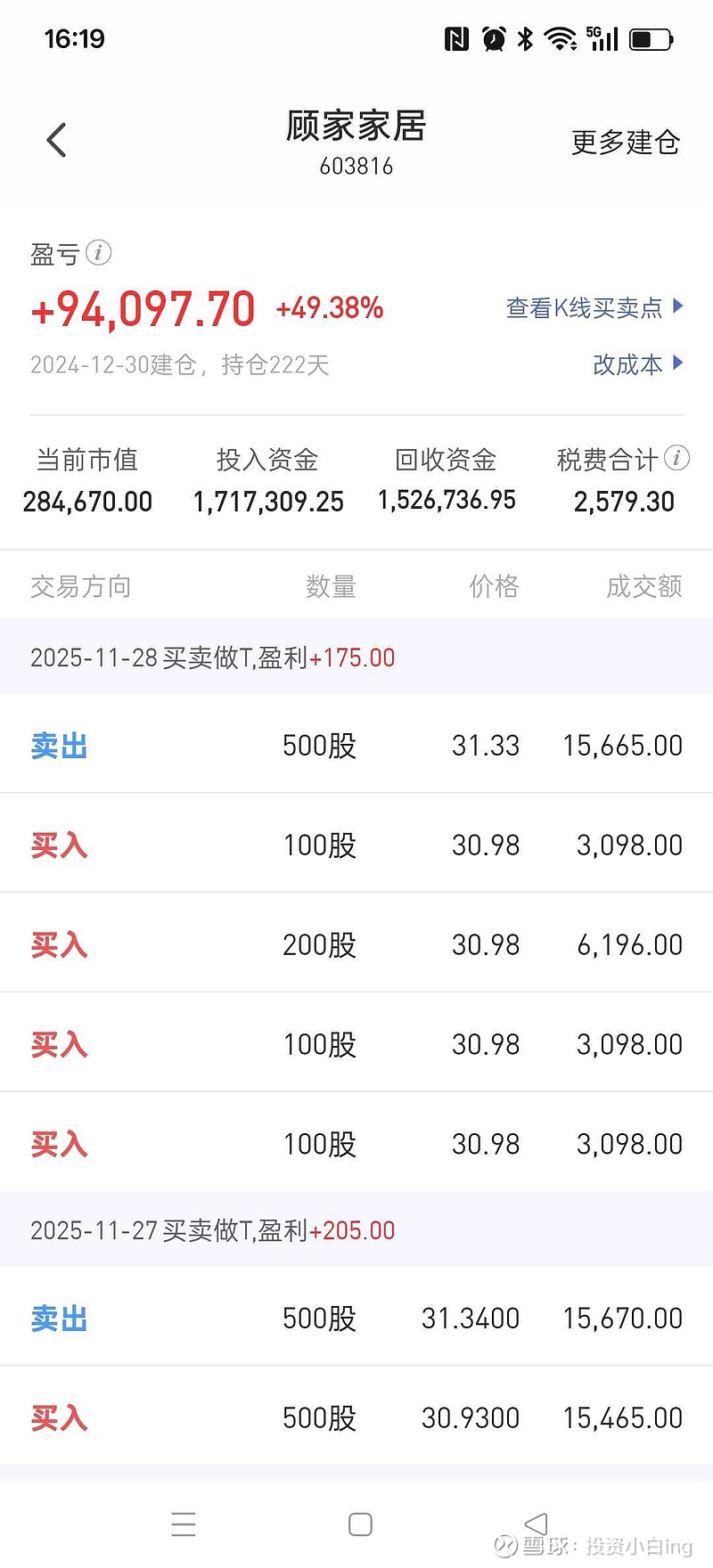
Task: Open the system recent apps menu
Action: click(183, 1524)
